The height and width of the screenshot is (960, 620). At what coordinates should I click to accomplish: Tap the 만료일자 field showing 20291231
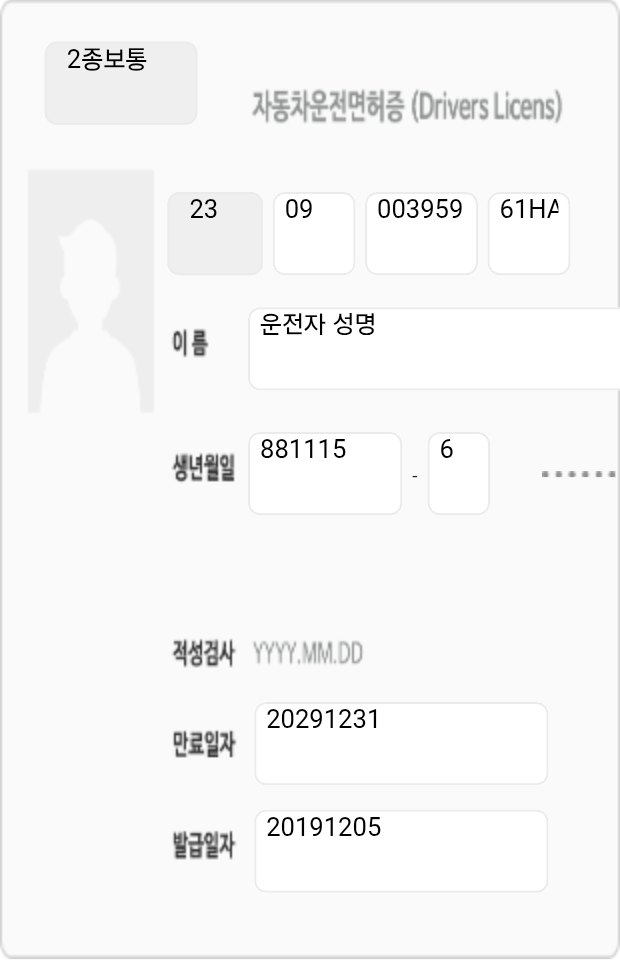(400, 743)
